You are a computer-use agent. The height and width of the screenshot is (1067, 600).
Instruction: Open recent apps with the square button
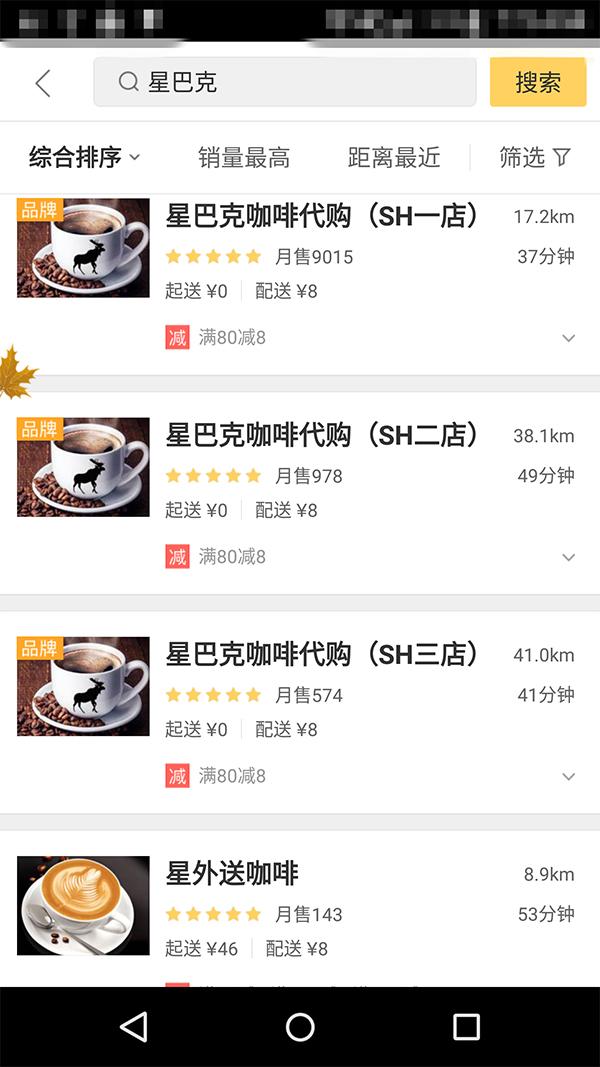point(466,1027)
